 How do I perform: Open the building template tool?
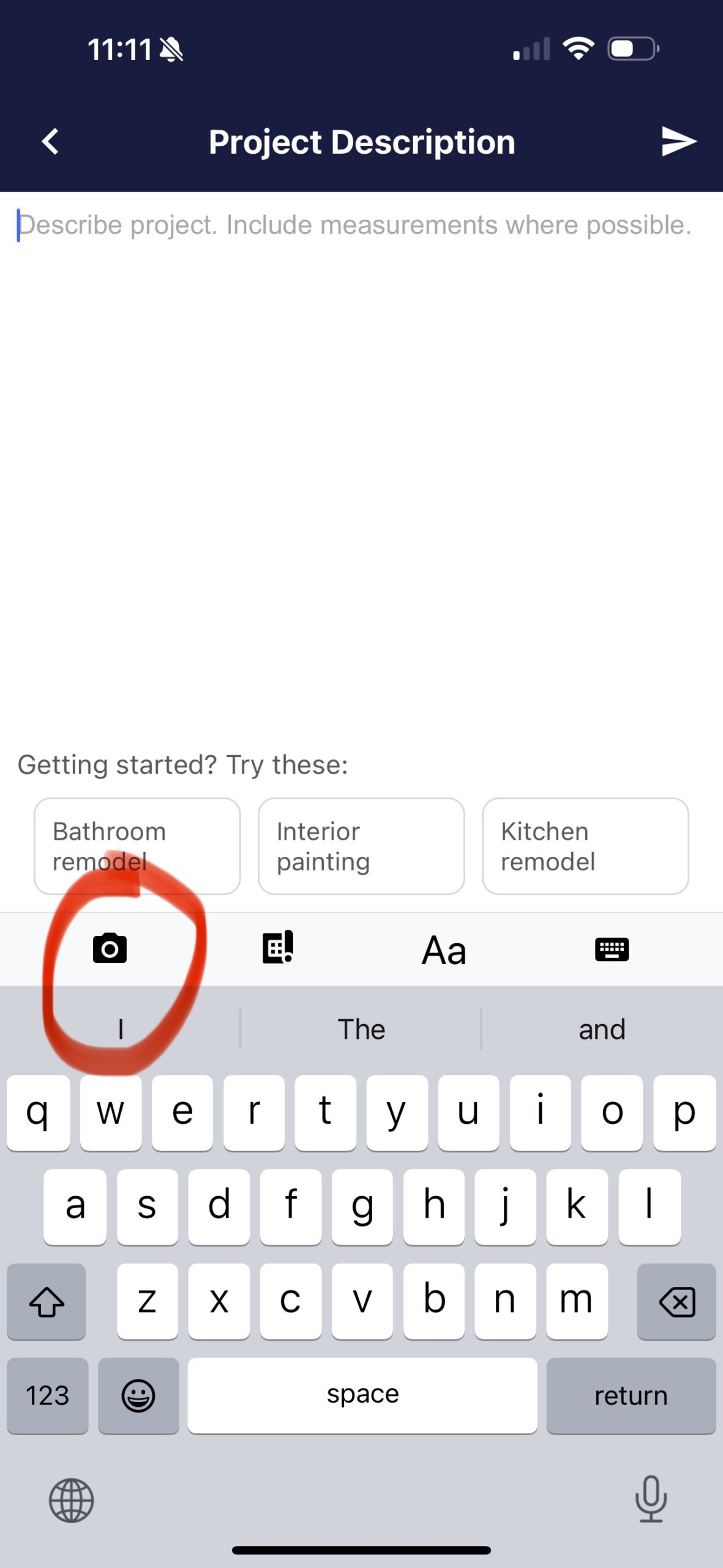coord(277,949)
